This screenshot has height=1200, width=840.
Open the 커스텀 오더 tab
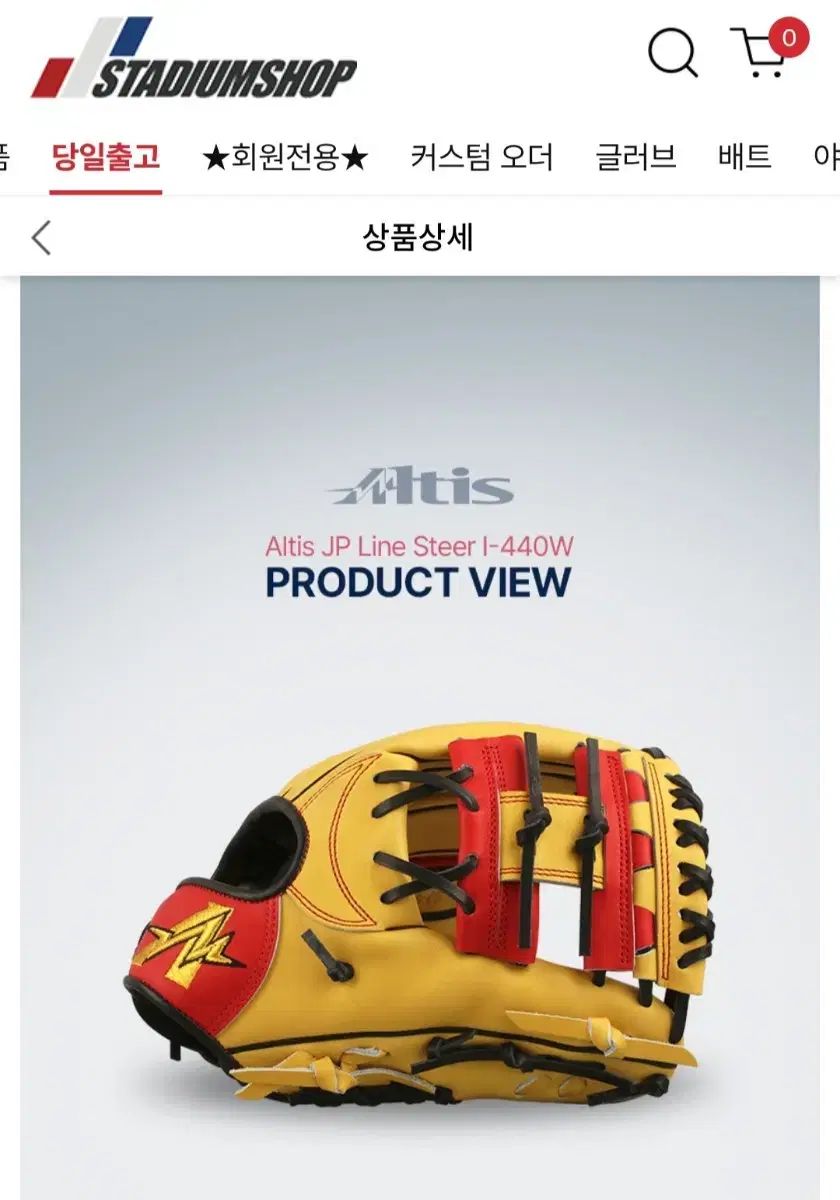(482, 158)
